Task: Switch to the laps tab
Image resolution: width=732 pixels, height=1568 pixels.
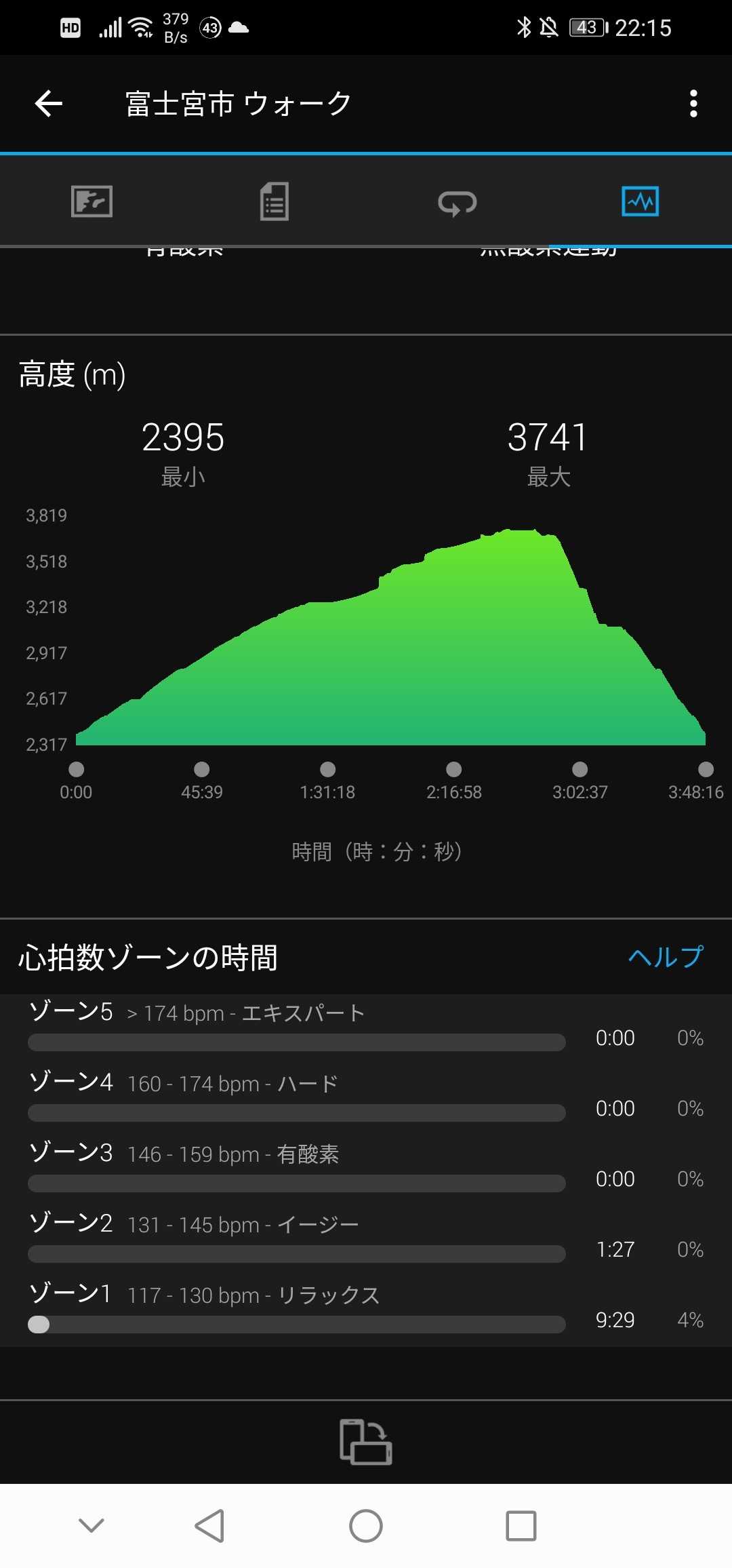Action: click(x=457, y=202)
